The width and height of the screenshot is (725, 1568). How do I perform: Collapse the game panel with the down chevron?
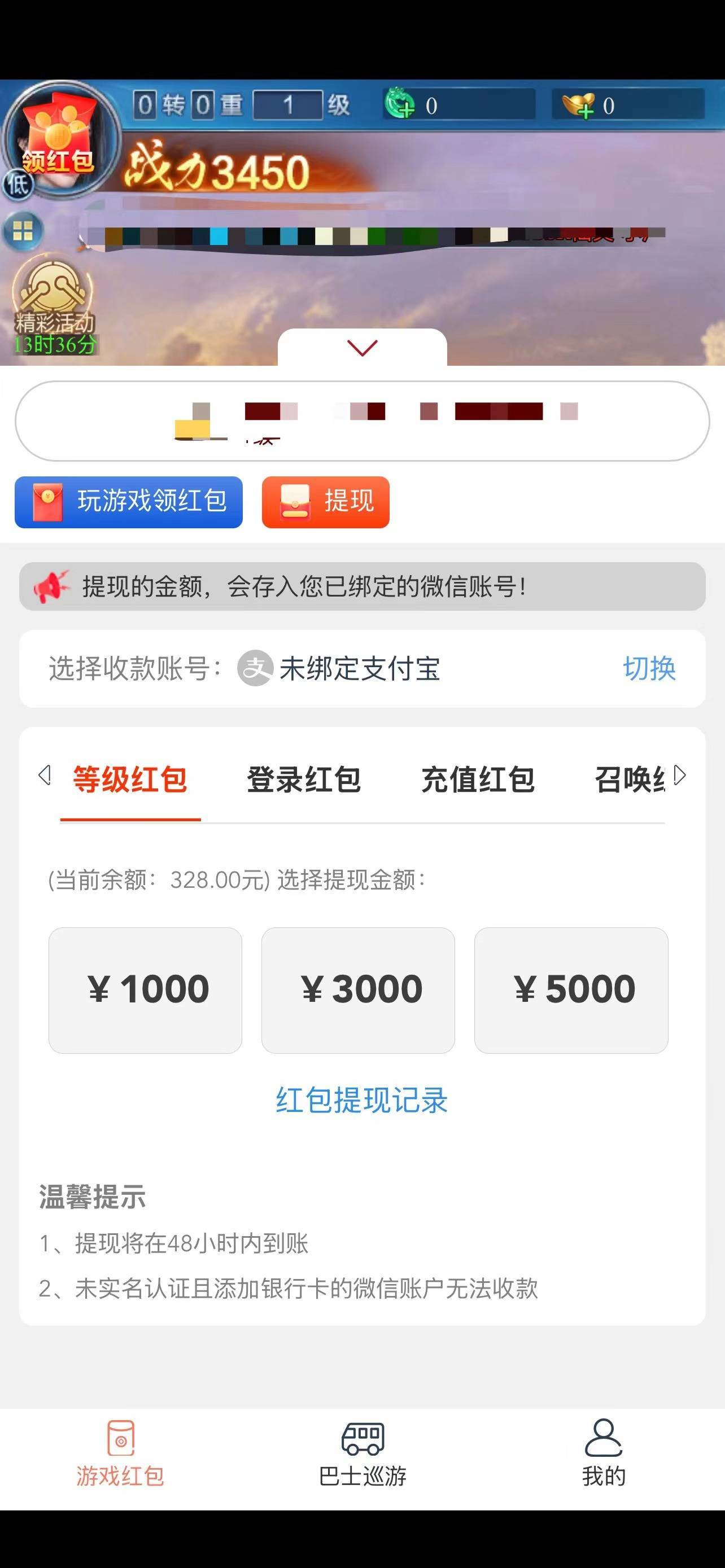pos(362,348)
